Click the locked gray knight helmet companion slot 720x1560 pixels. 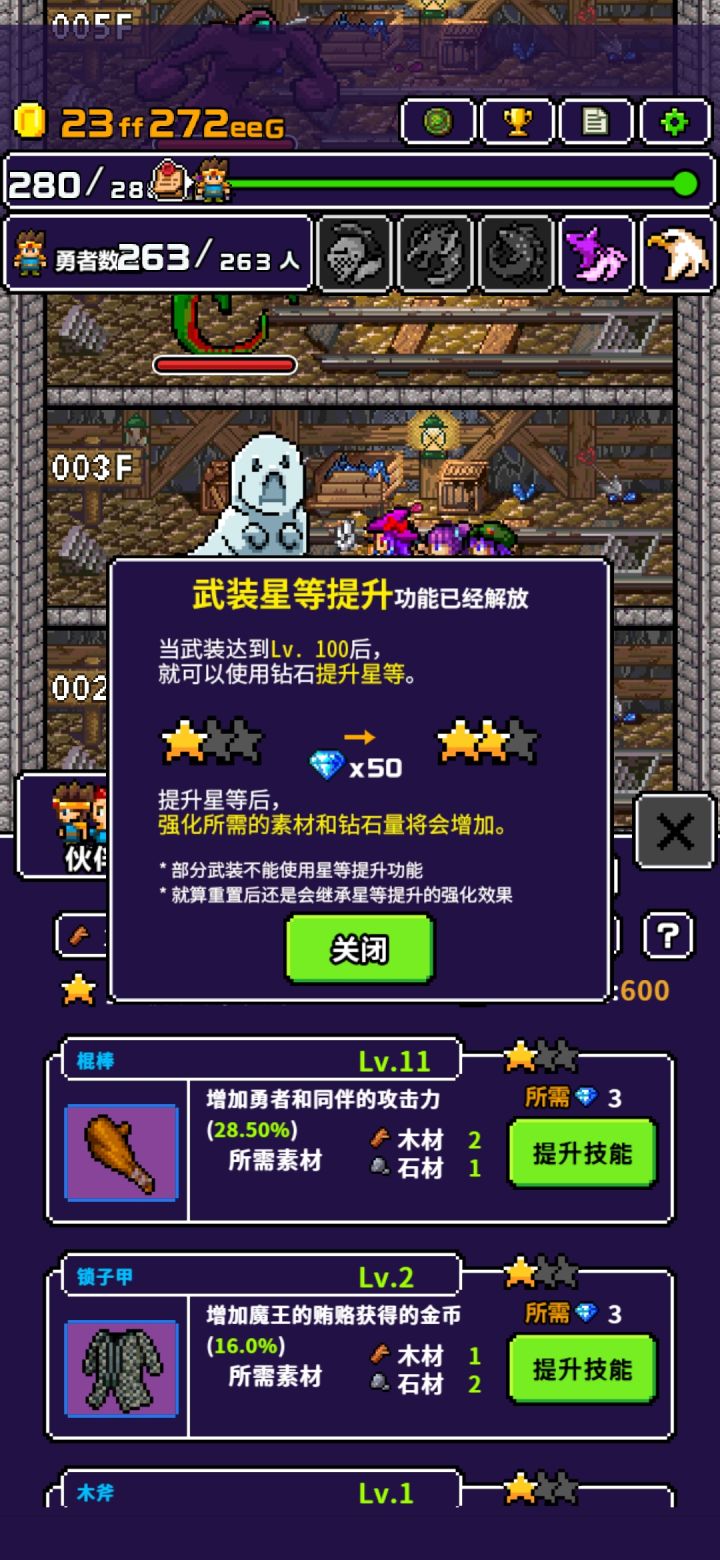click(x=355, y=257)
